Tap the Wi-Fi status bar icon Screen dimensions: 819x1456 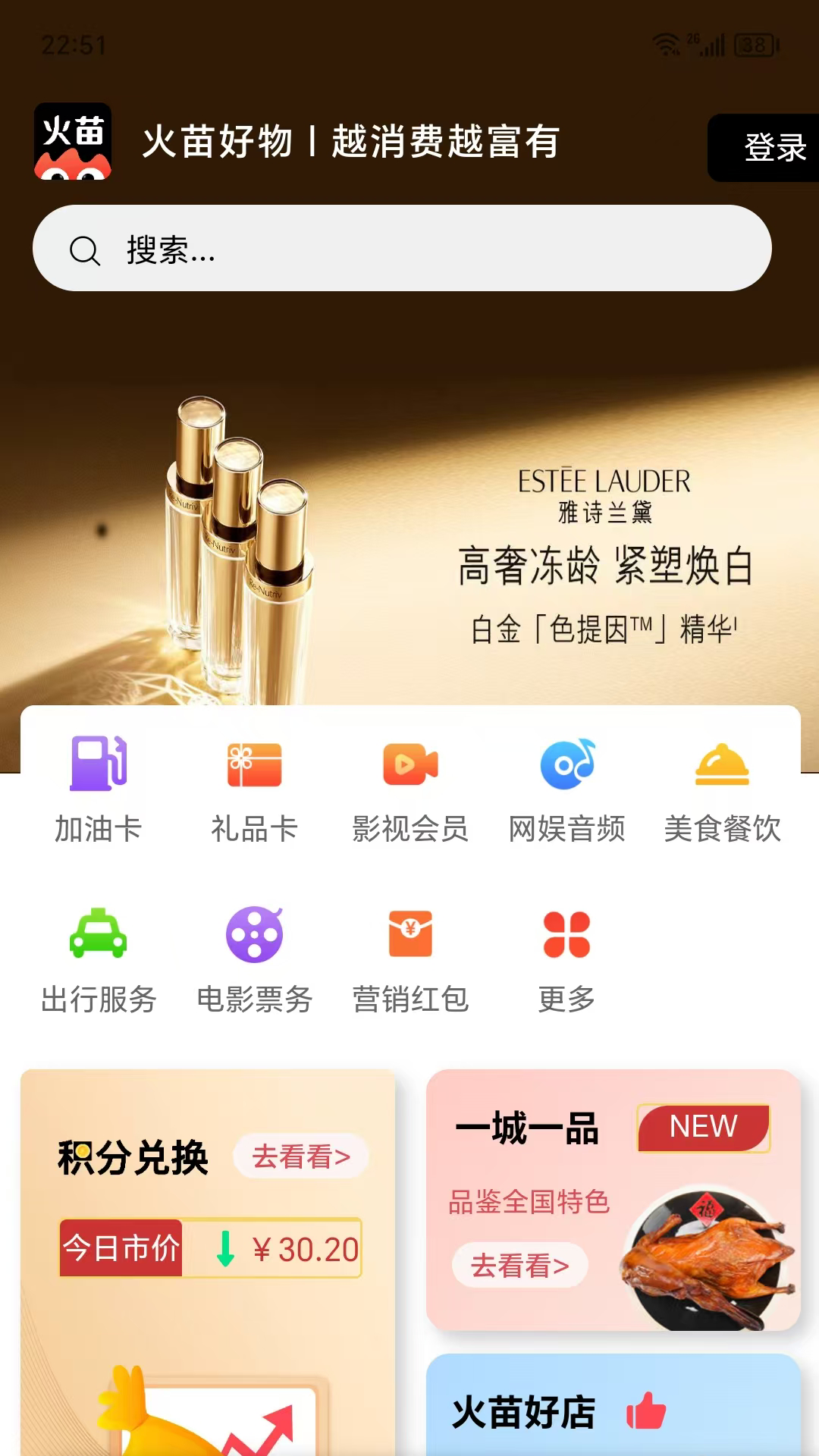[x=666, y=45]
